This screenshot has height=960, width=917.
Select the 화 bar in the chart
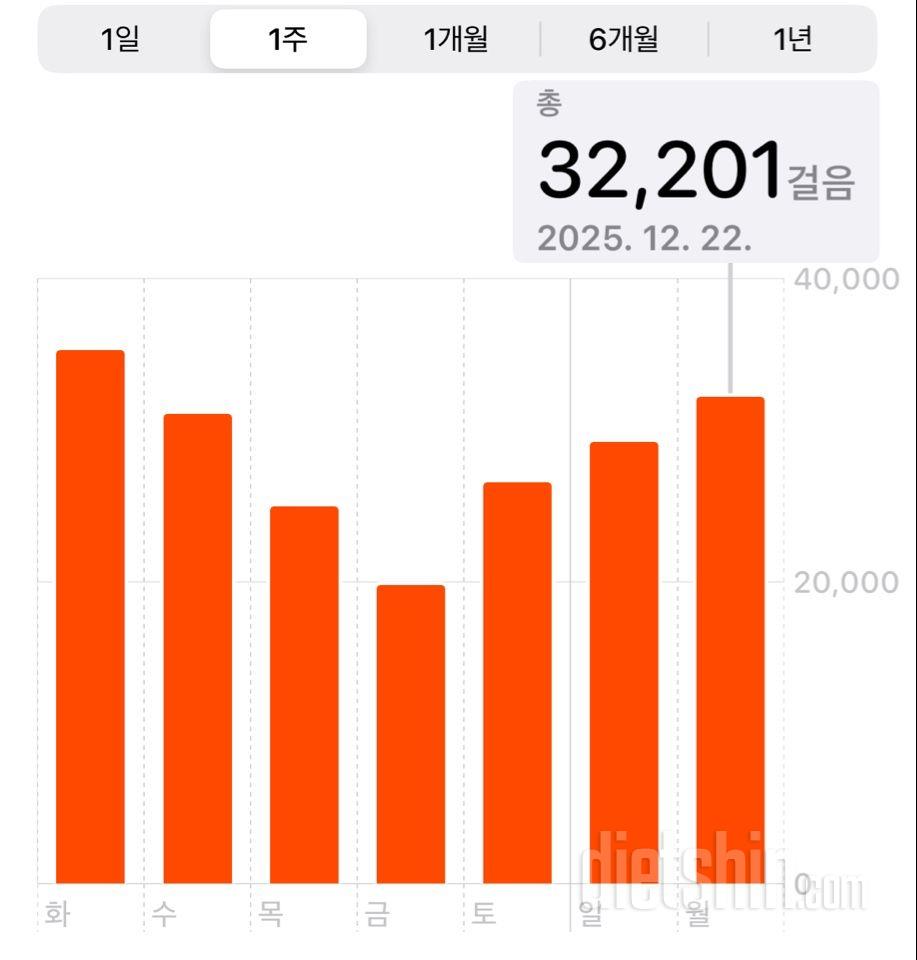tap(90, 617)
